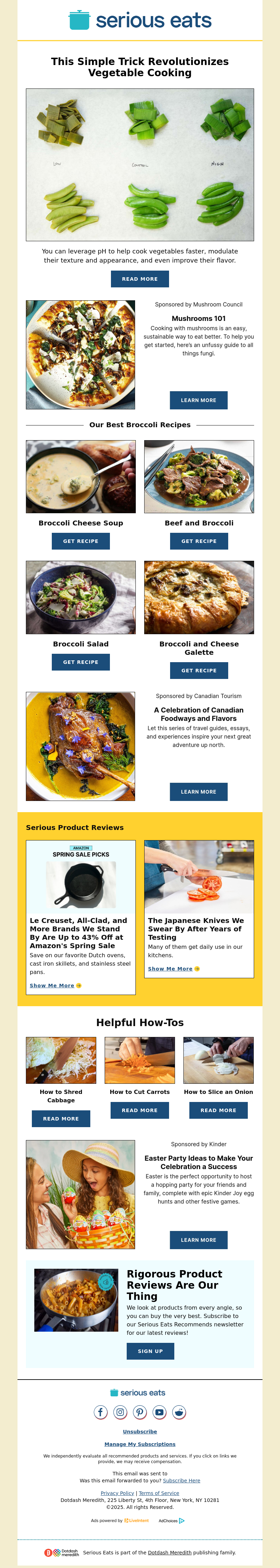Viewport: 280px width, 1568px height.
Task: Visit the Serious Eats Facebook page
Action: [x=101, y=1412]
